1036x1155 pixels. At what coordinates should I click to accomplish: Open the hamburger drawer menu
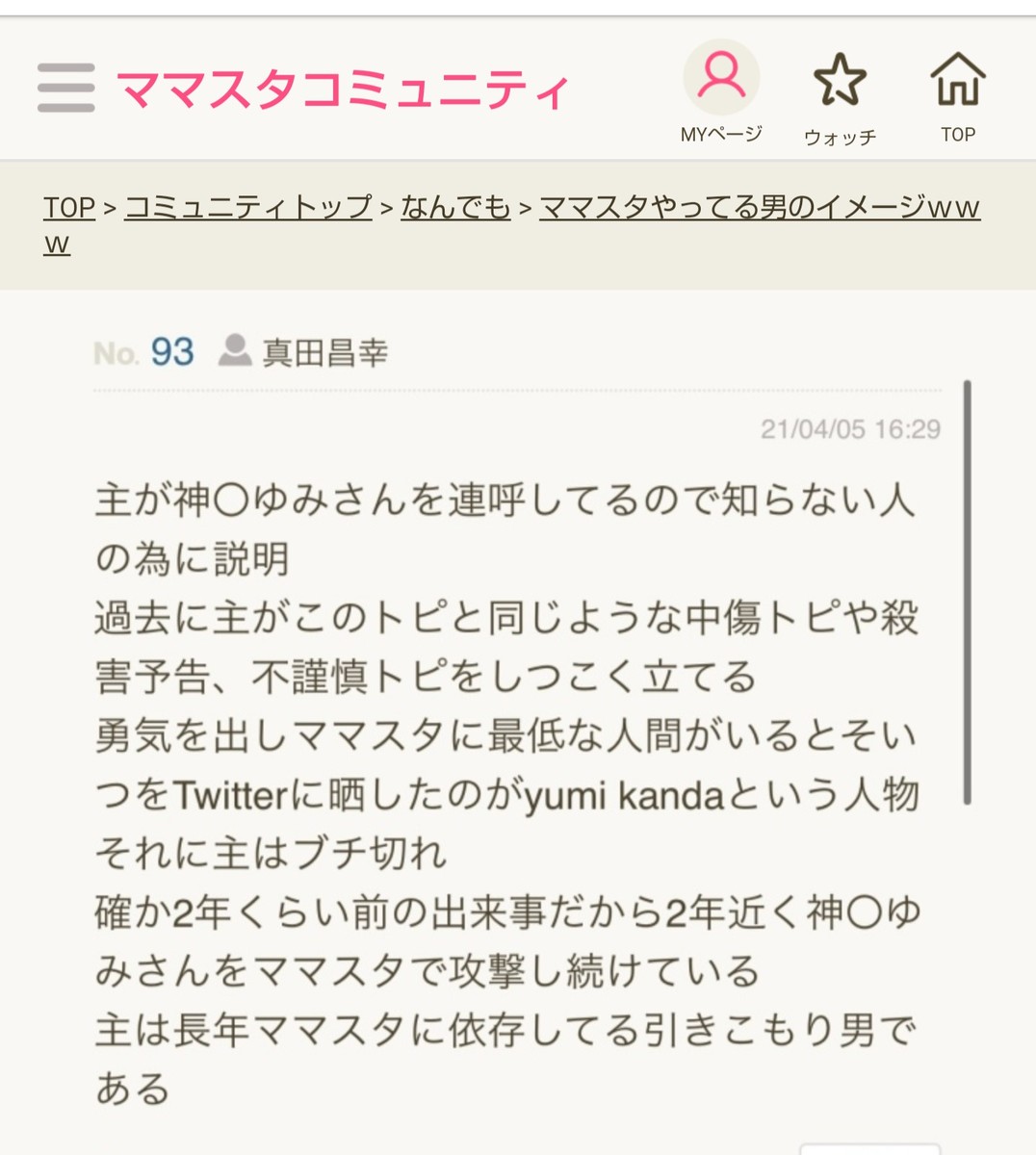coord(65,88)
